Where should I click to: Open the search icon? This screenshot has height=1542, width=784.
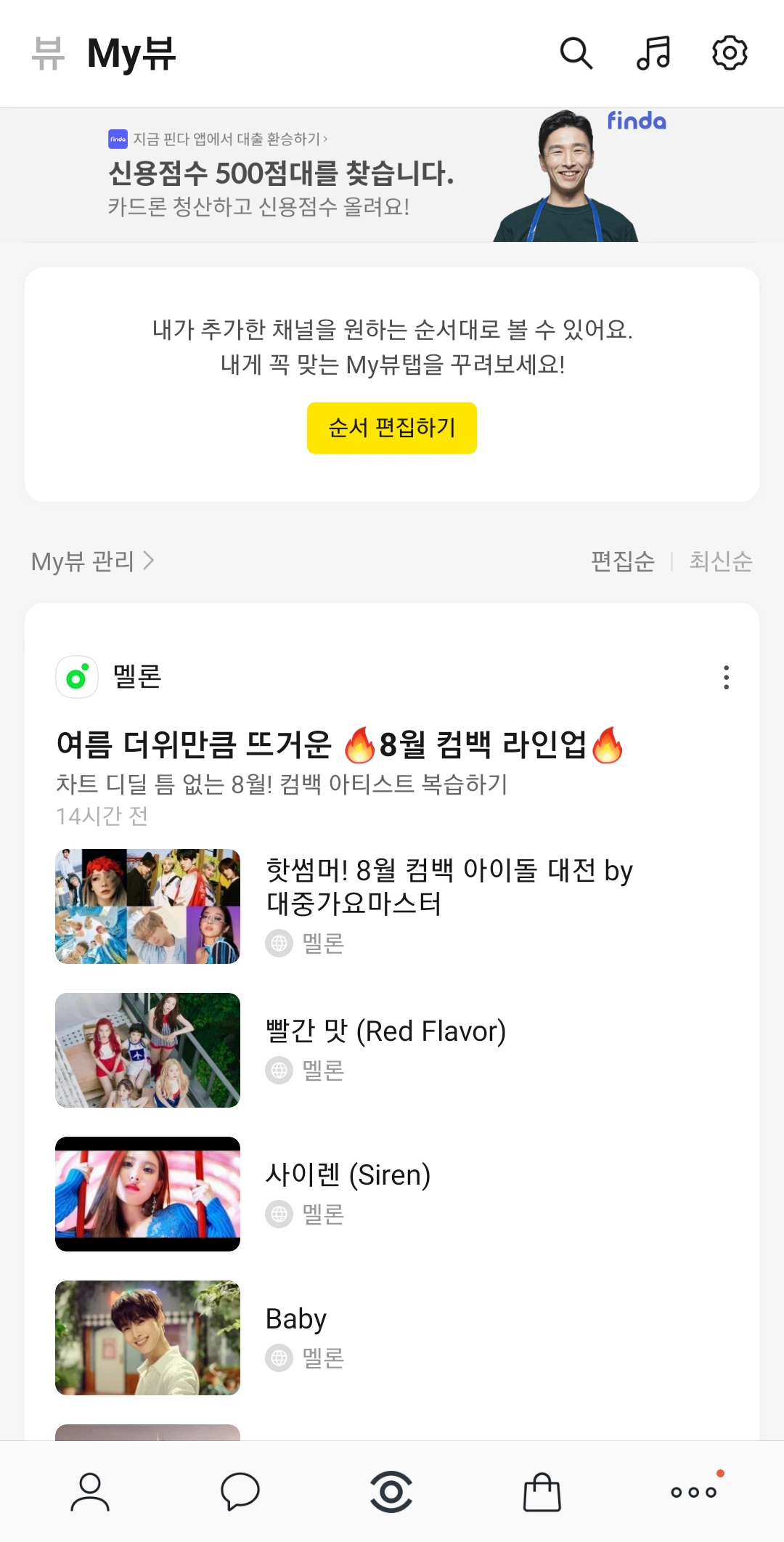point(576,53)
